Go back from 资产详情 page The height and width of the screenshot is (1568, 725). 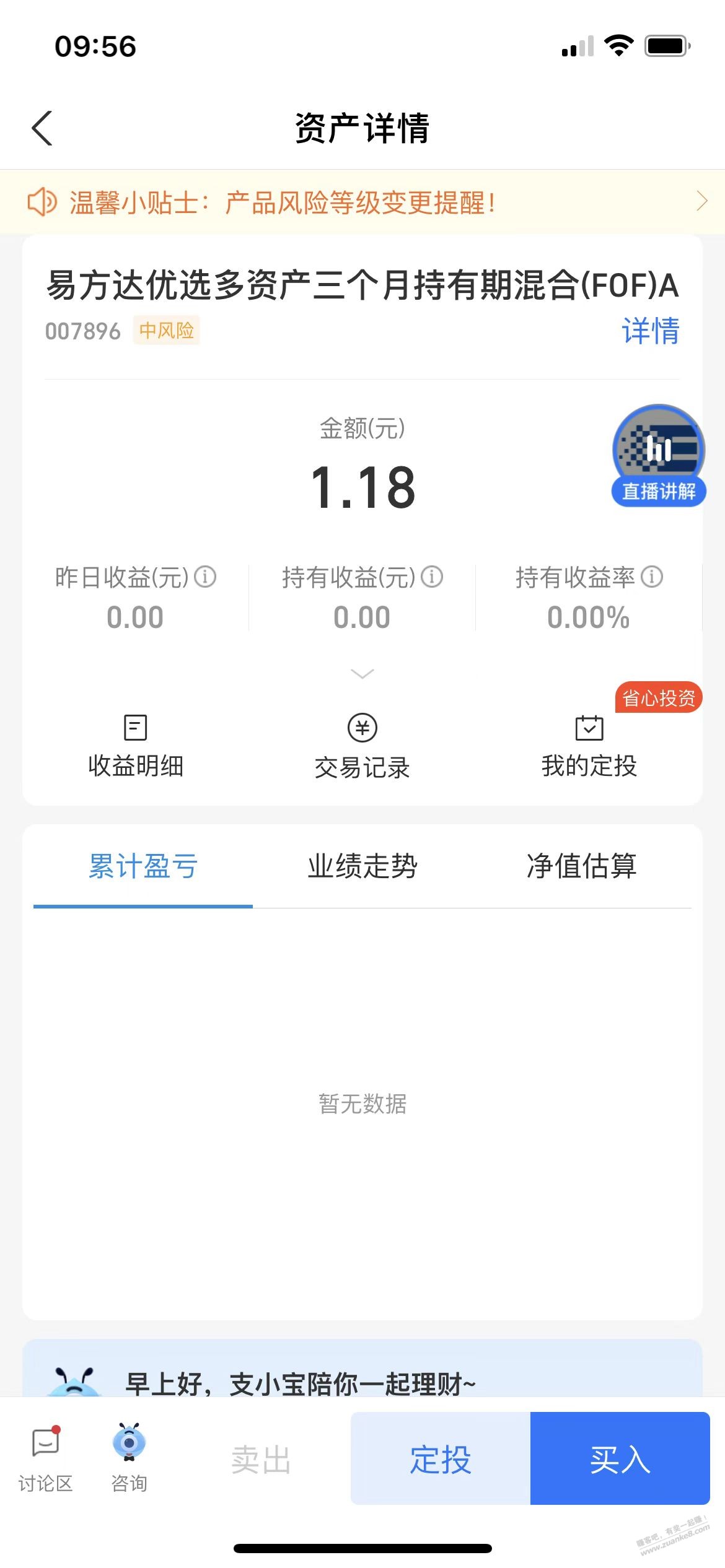pos(42,128)
